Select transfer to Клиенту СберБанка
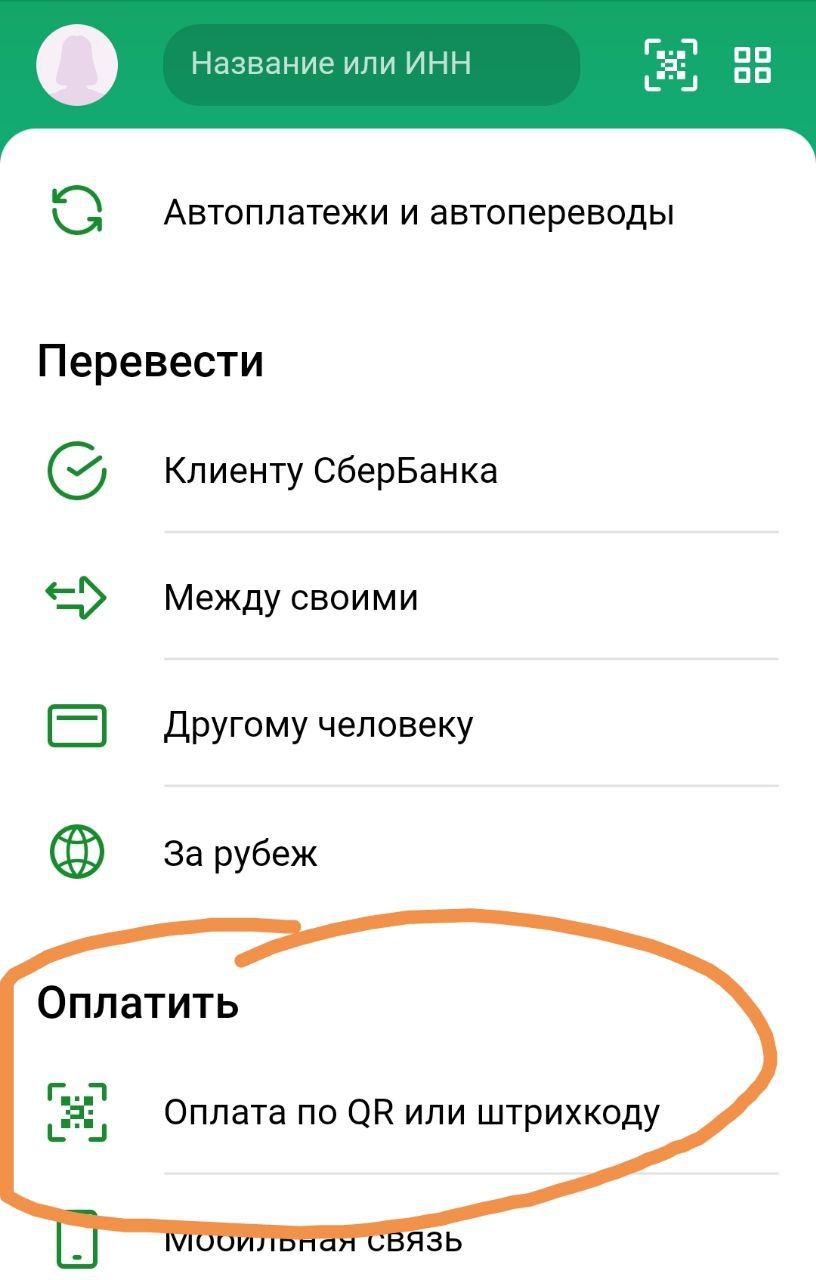 (x=331, y=471)
